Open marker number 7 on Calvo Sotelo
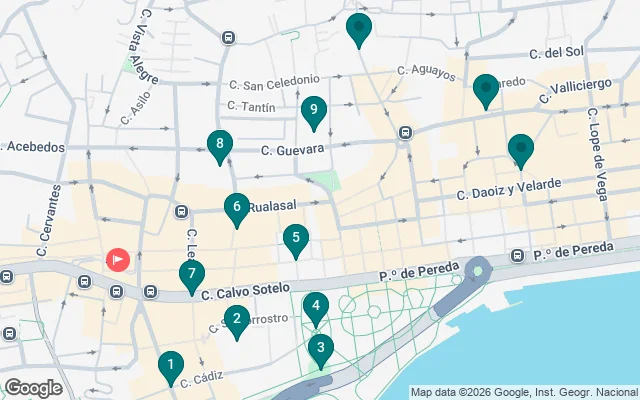640x400 pixels. coord(191,275)
